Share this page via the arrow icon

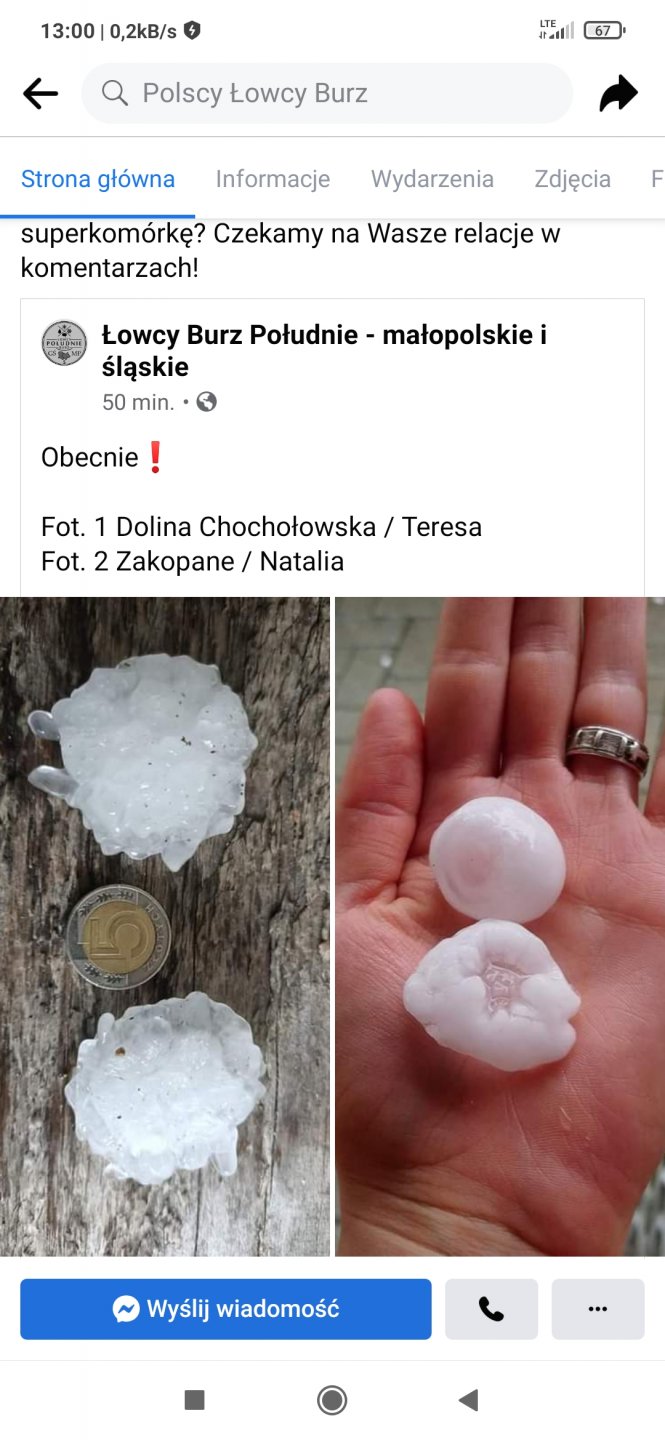tap(618, 94)
